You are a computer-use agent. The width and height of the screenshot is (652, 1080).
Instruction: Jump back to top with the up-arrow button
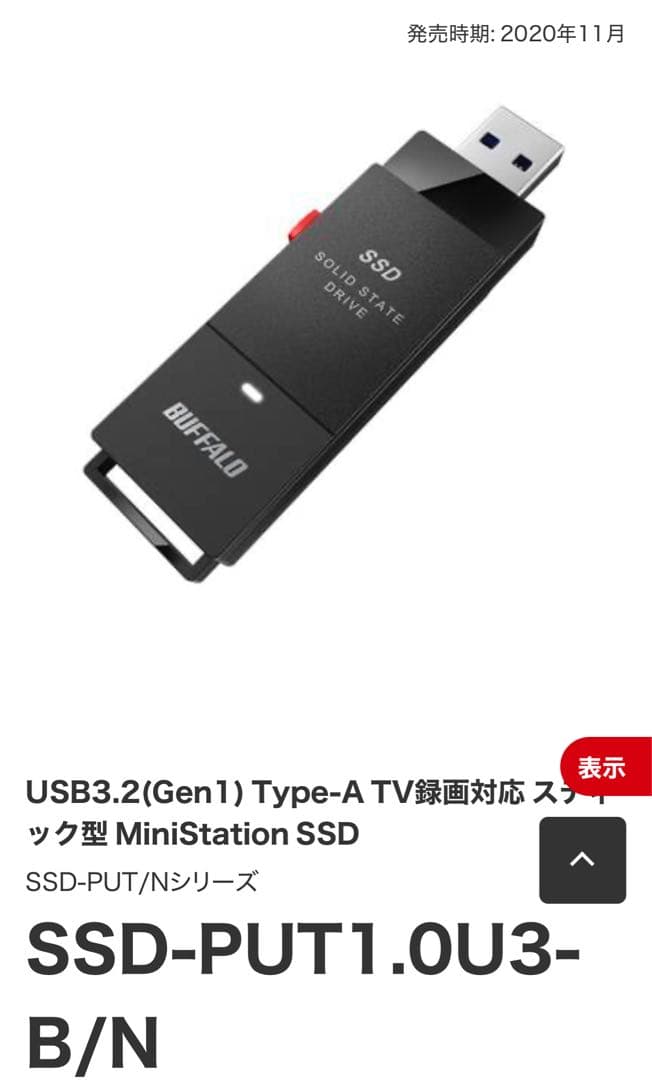(582, 860)
